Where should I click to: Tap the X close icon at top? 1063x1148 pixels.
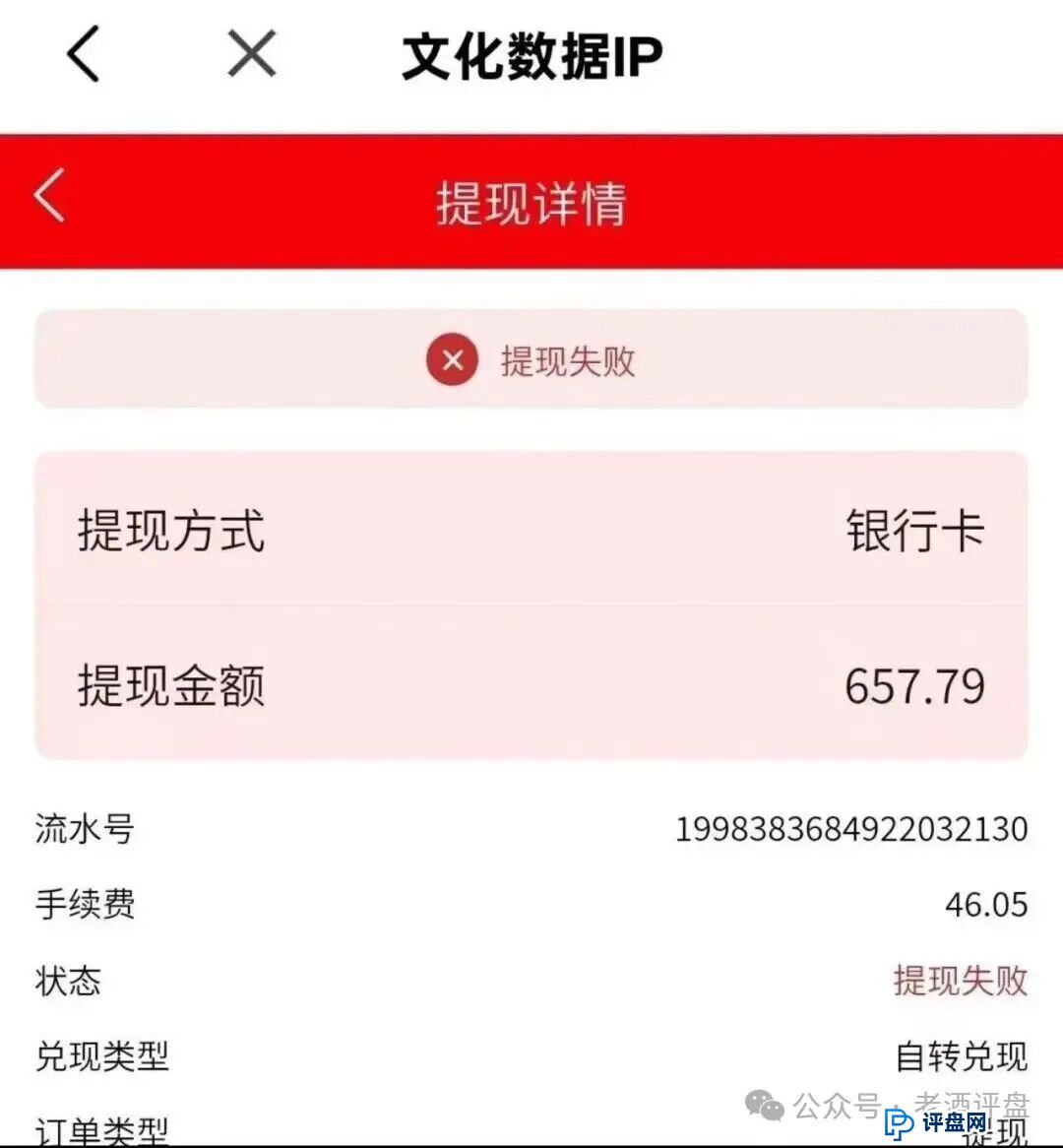249,54
